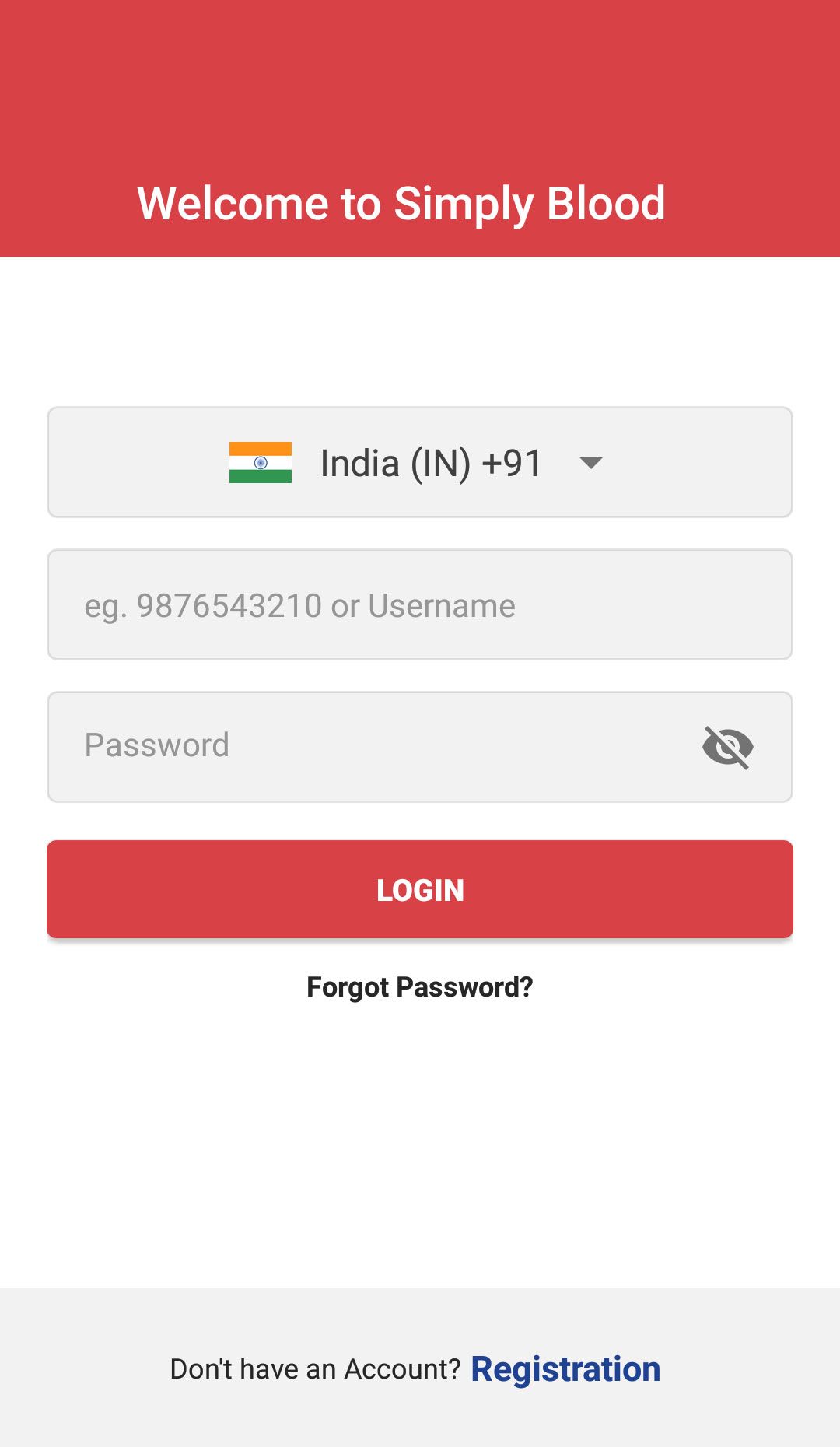Tap the red LOGIN button
Viewport: 840px width, 1447px height.
(x=420, y=890)
